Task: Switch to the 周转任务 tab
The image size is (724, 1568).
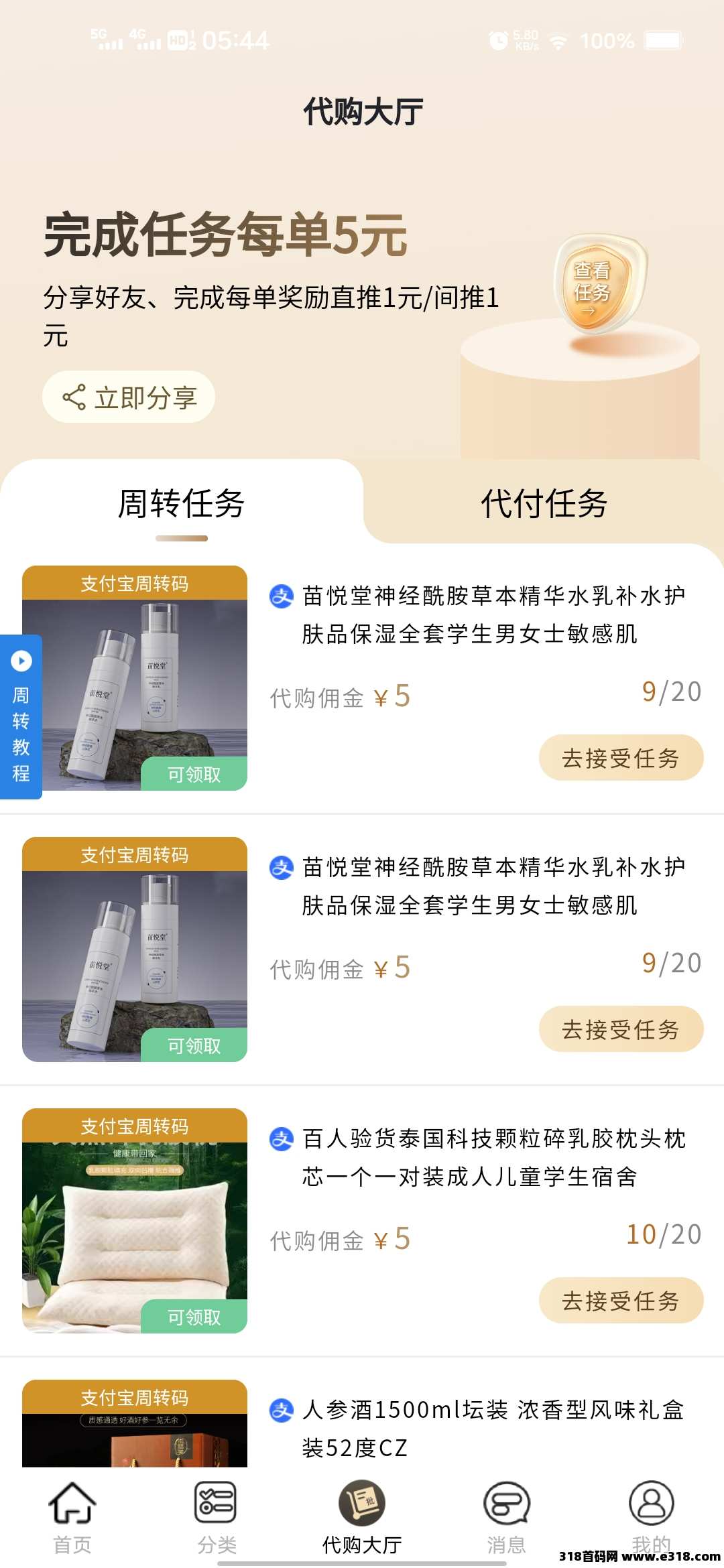Action: pos(181,505)
